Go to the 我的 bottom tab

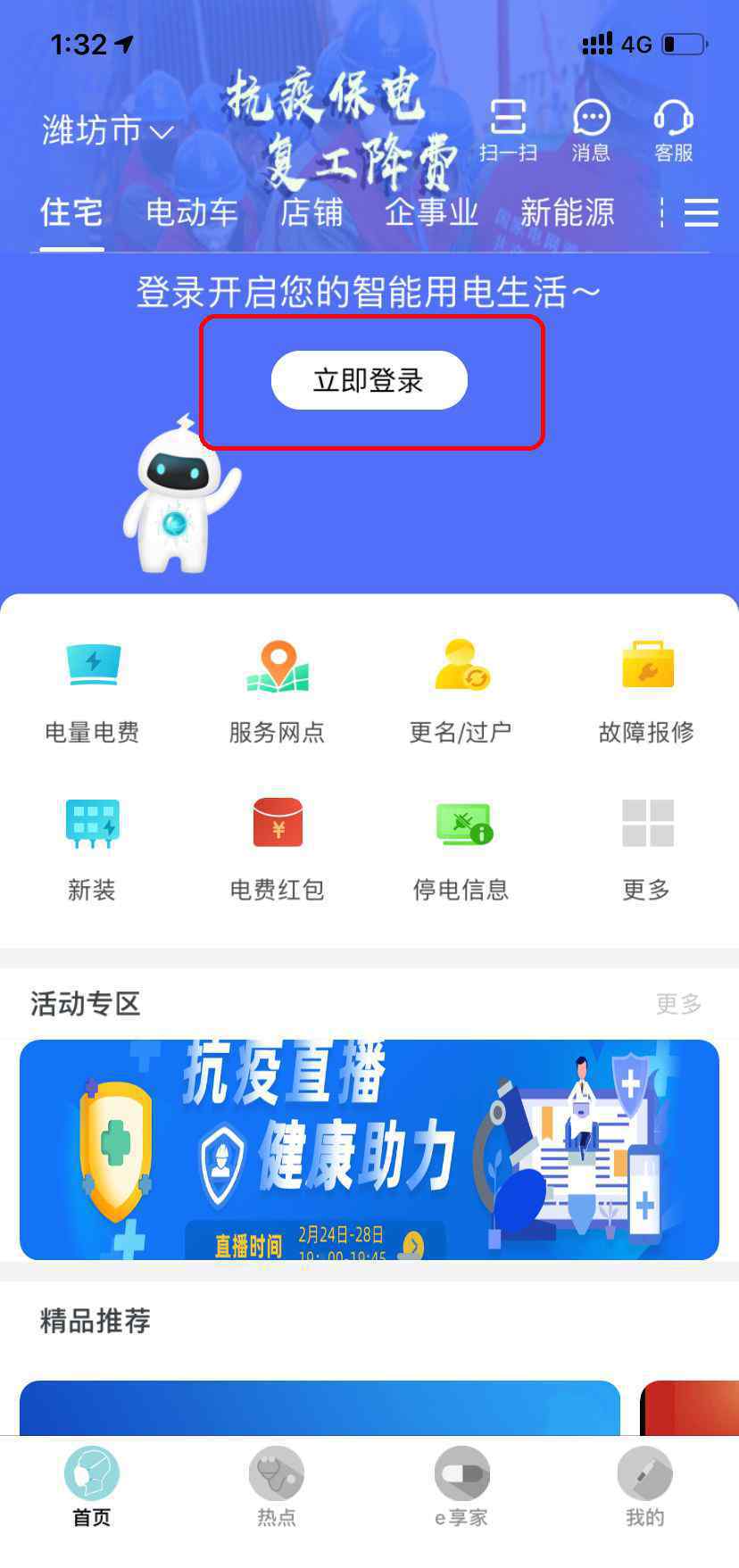pyautogui.click(x=644, y=1488)
